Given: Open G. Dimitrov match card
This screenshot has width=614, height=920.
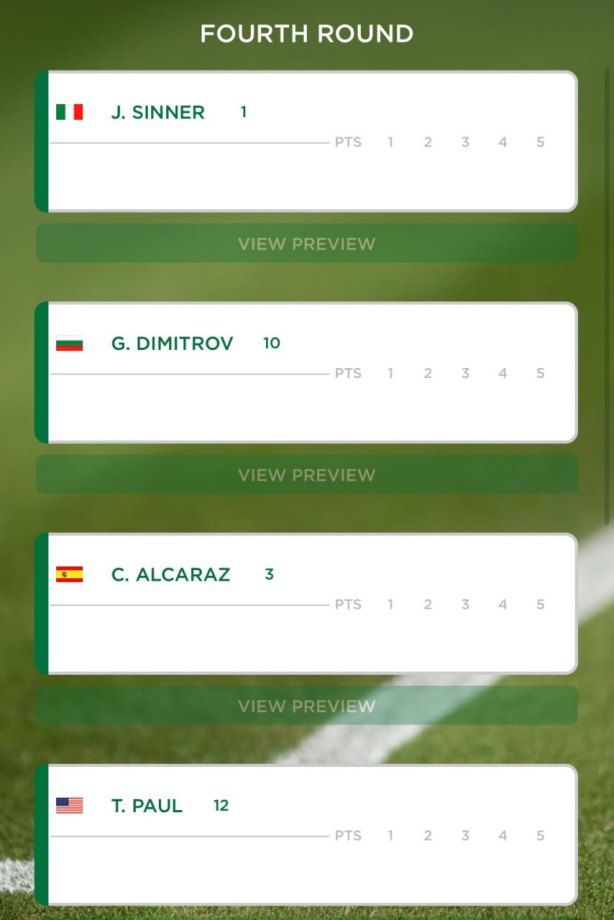Looking at the screenshot, I should pos(306,372).
